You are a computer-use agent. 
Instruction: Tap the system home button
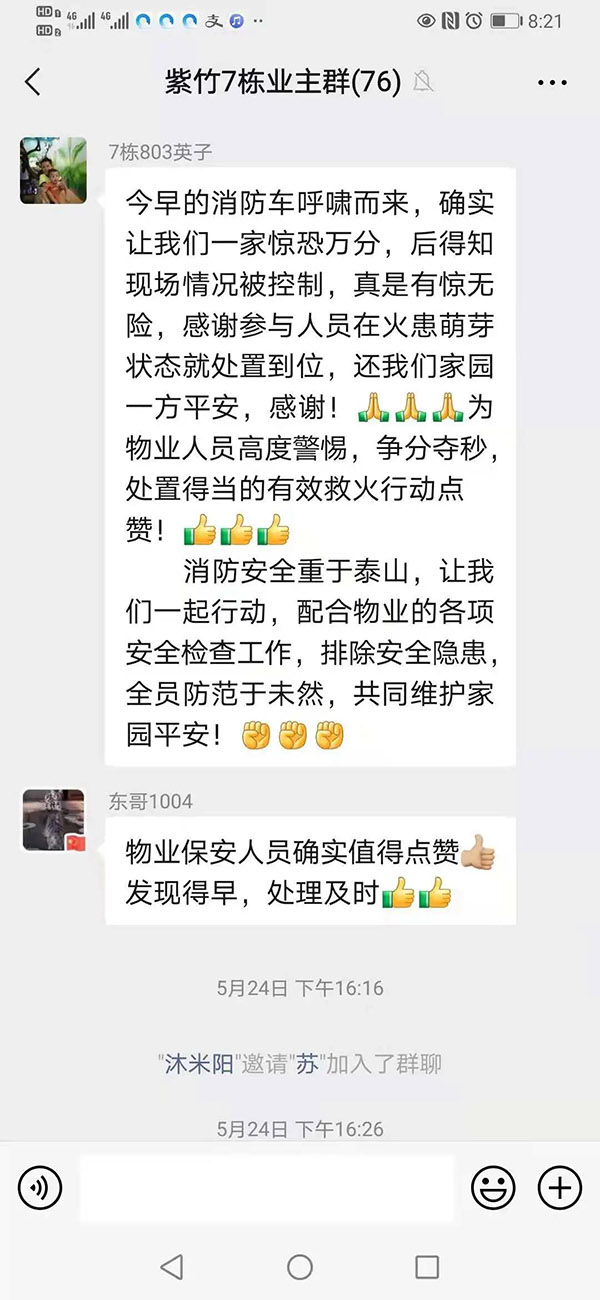pos(300,1267)
